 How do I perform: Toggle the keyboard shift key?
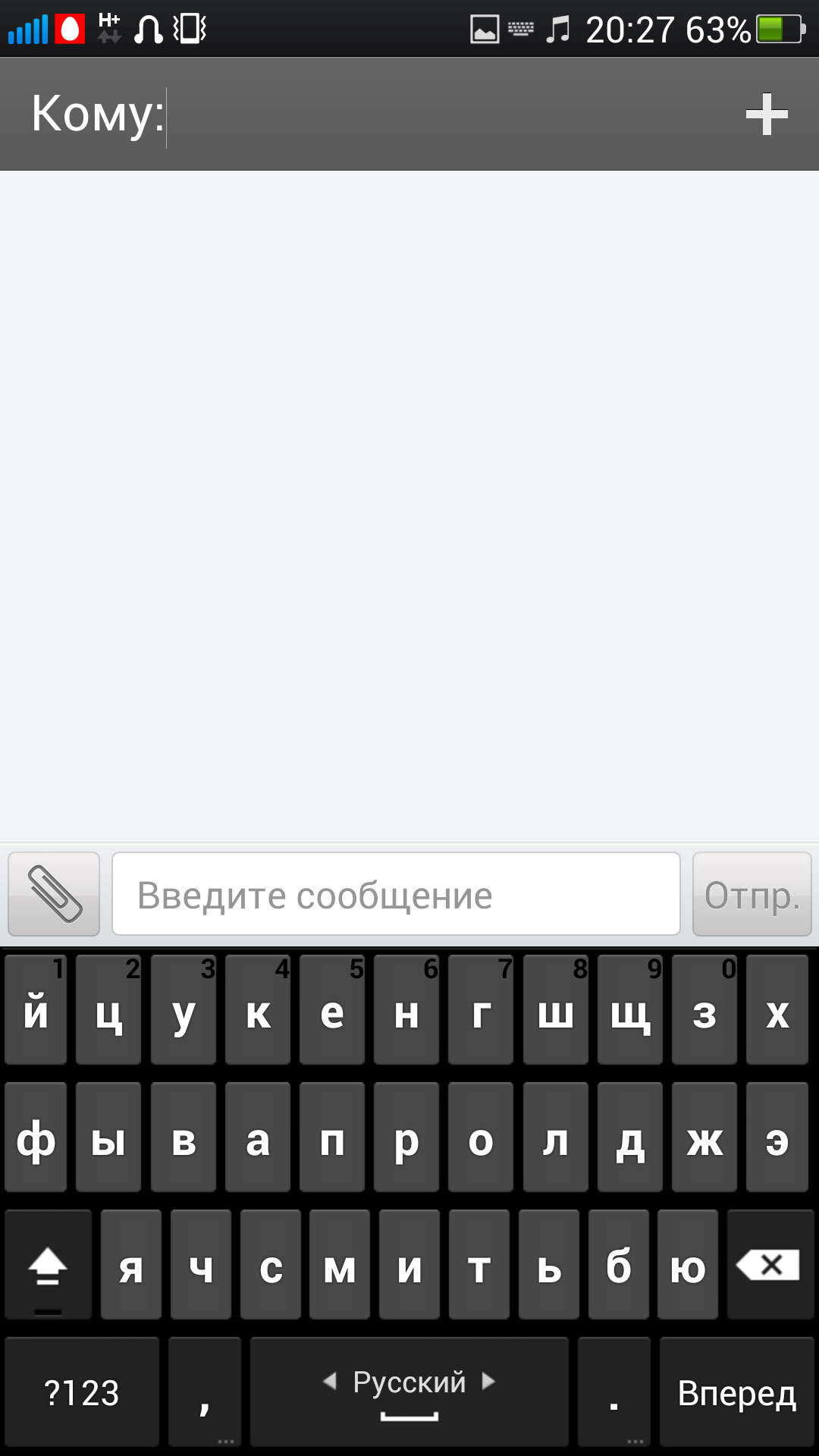pyautogui.click(x=48, y=1265)
